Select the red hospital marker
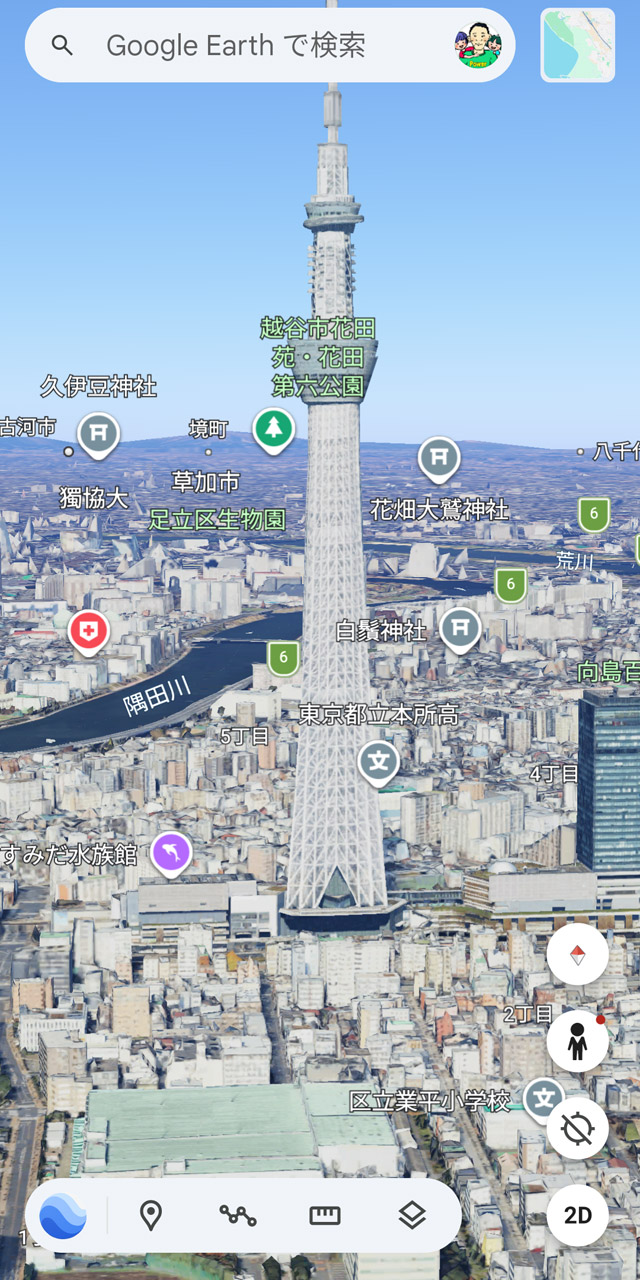The width and height of the screenshot is (640, 1280). click(x=89, y=632)
